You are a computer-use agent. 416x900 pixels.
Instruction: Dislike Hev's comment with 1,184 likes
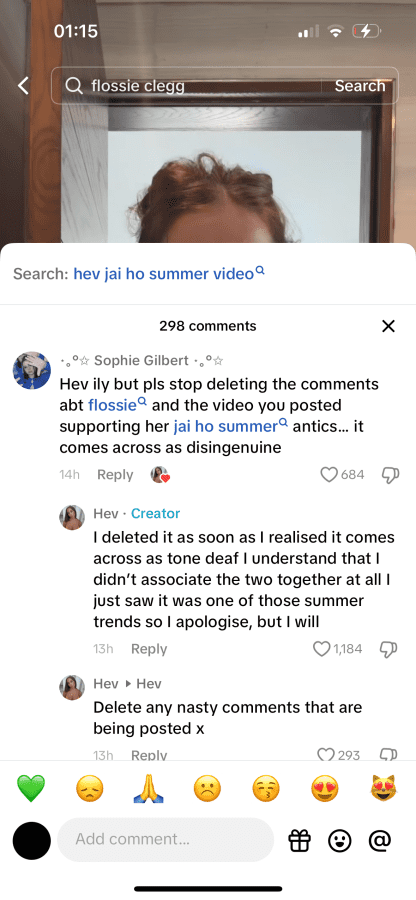coord(389,649)
